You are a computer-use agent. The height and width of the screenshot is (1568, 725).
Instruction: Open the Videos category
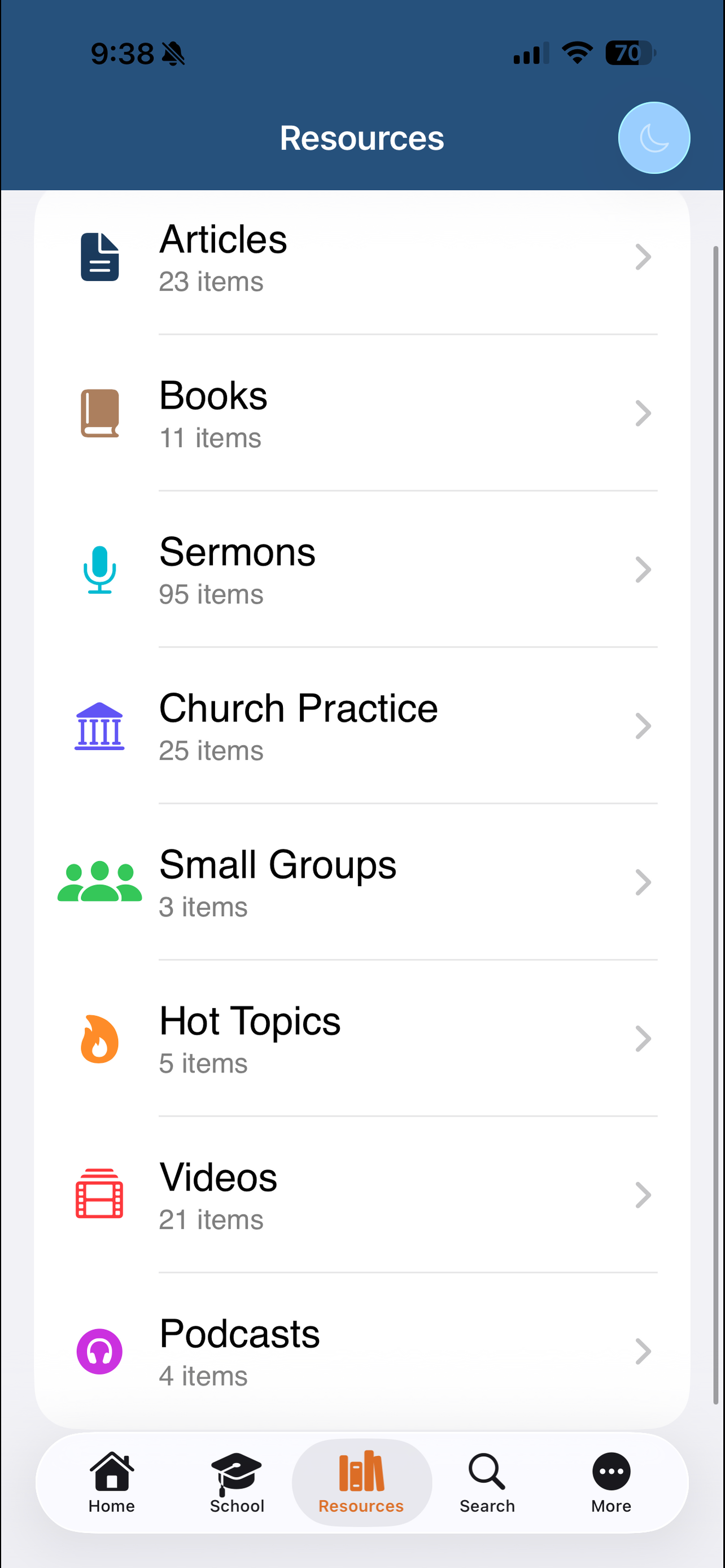click(362, 1195)
